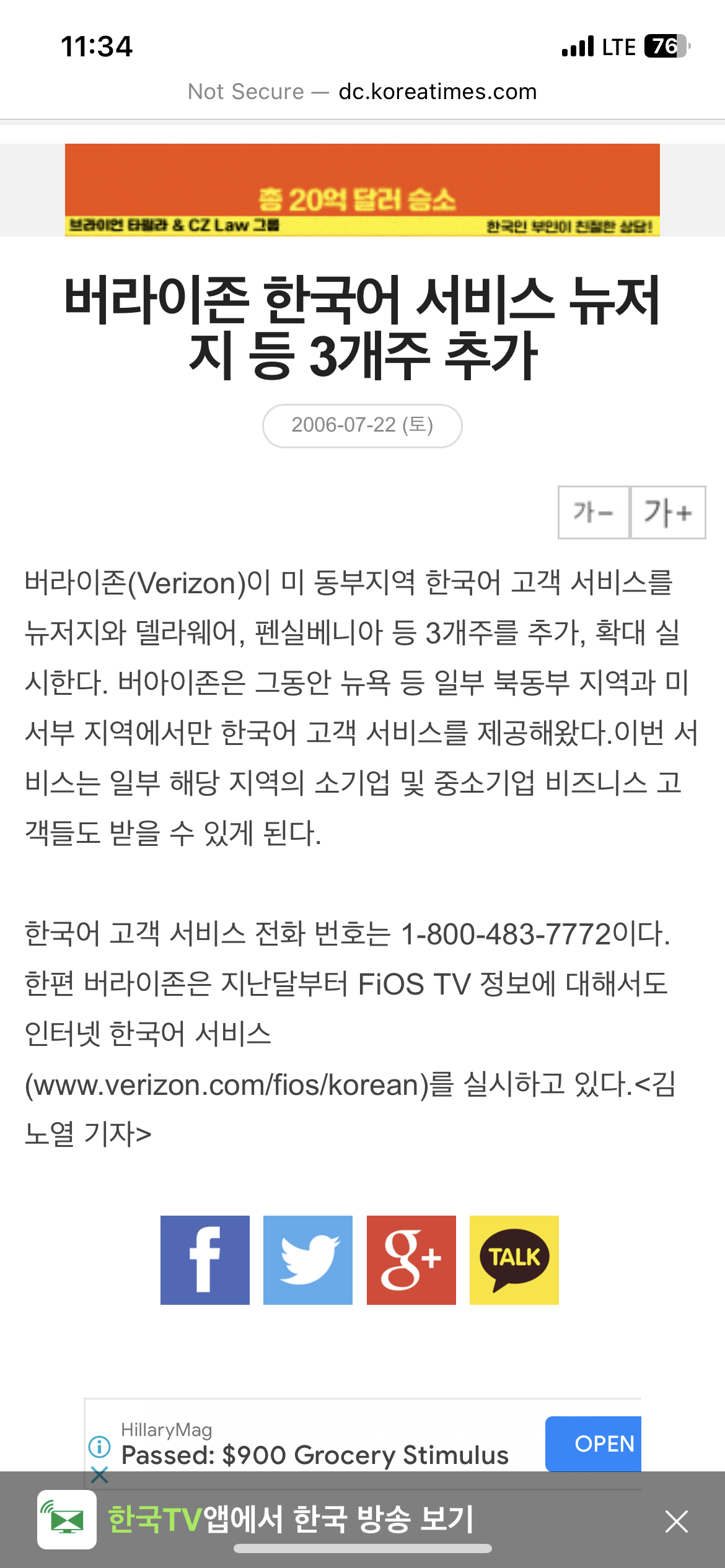Increase article font size with 가+
The height and width of the screenshot is (1568, 725).
click(668, 513)
